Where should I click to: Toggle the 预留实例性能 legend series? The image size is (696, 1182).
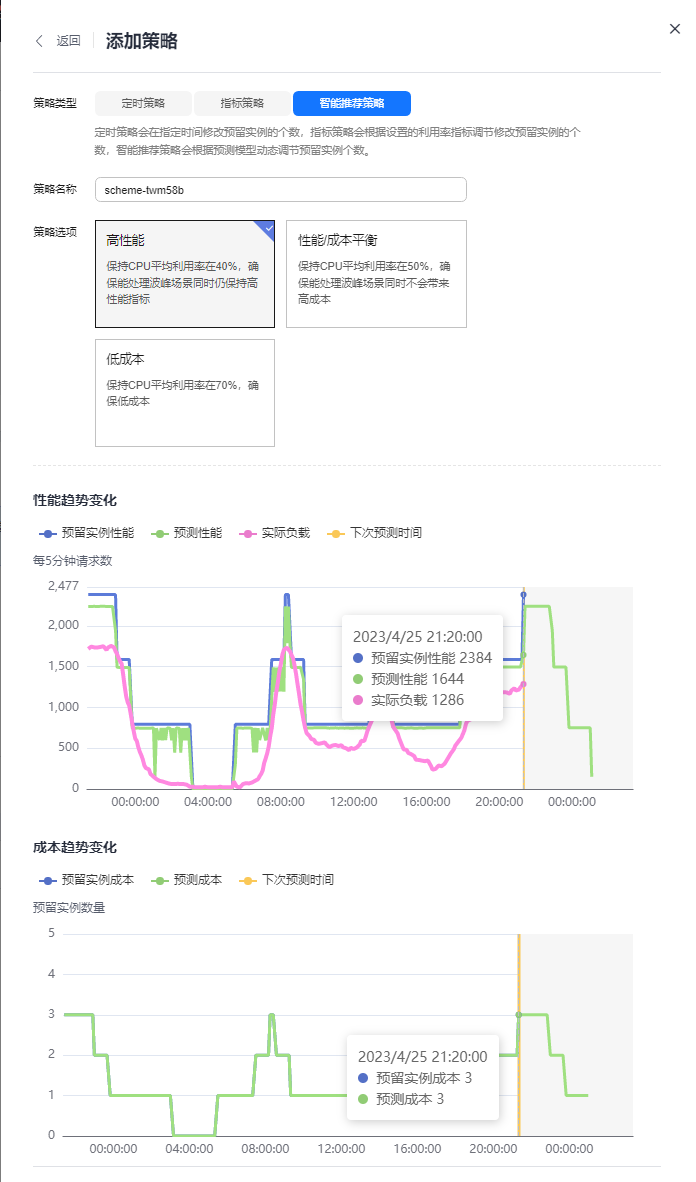click(87, 533)
